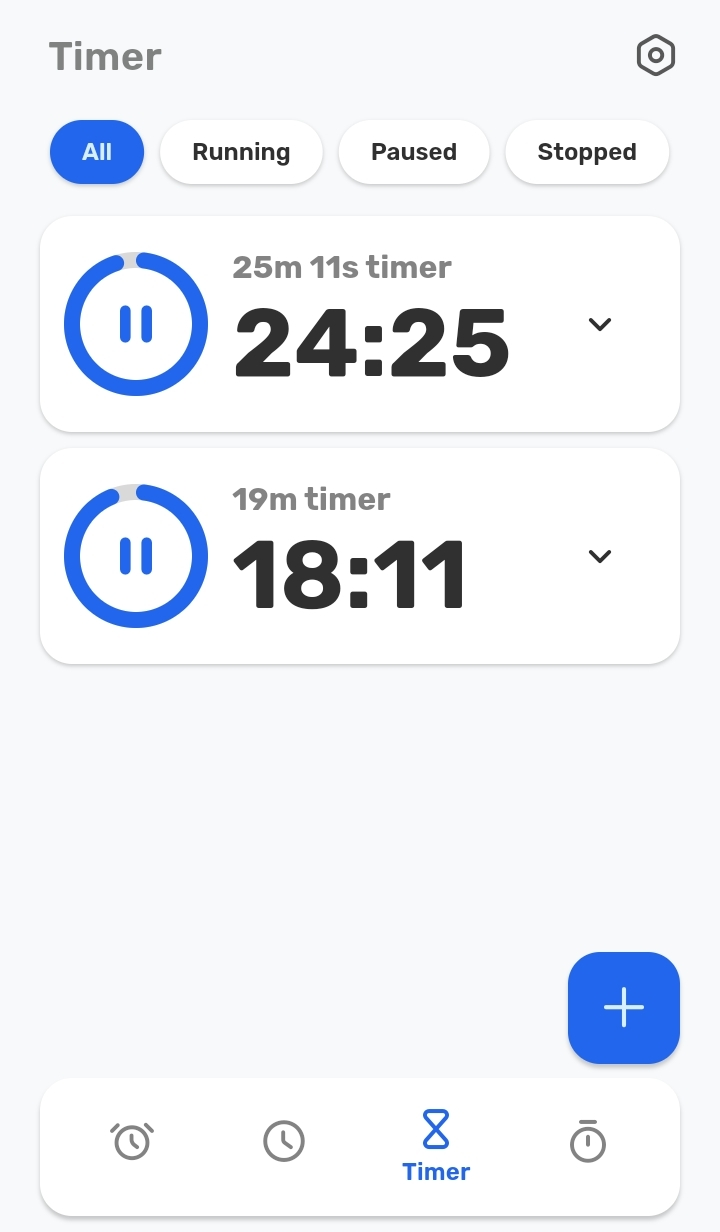The height and width of the screenshot is (1232, 720).
Task: Open the stopwatch tab
Action: coord(588,1141)
